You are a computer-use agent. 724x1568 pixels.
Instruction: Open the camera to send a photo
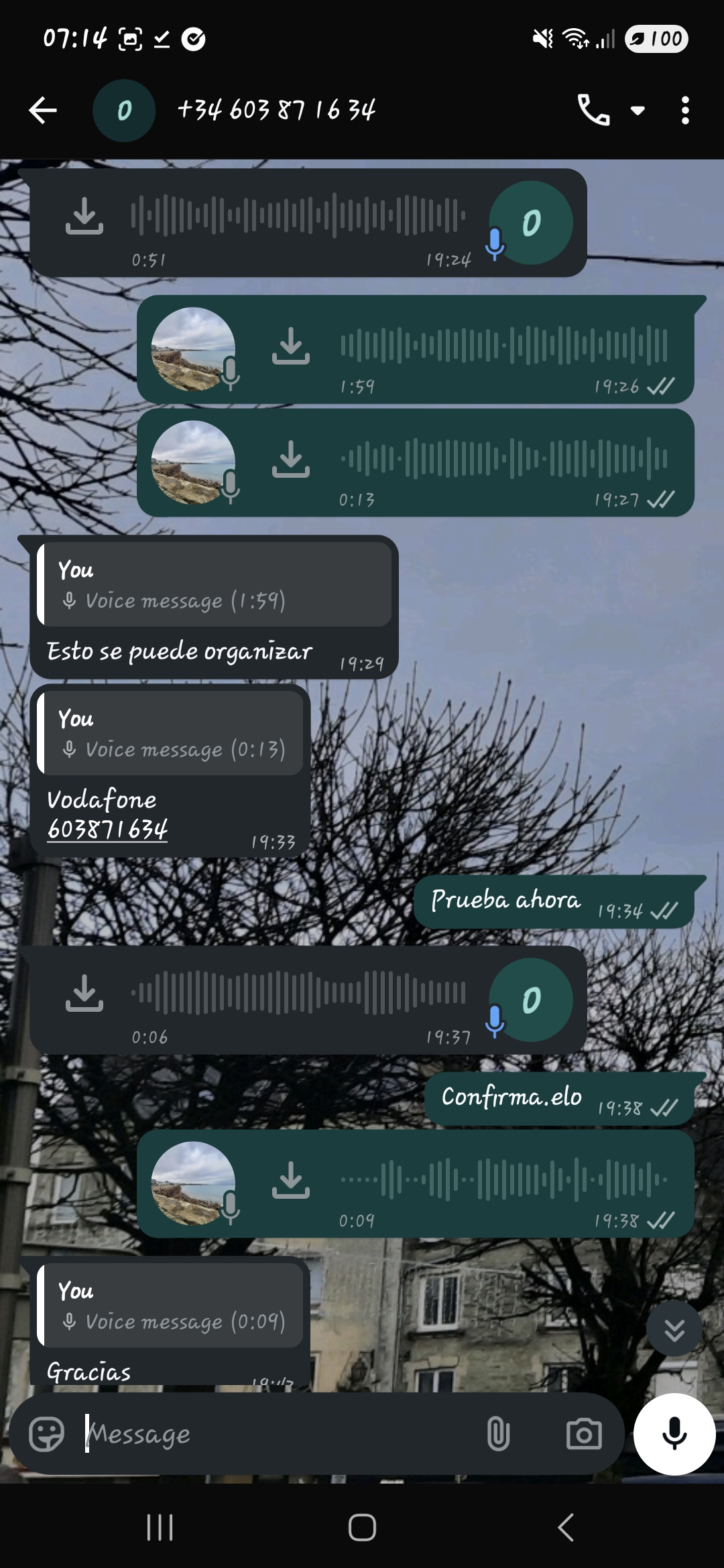(x=584, y=1434)
